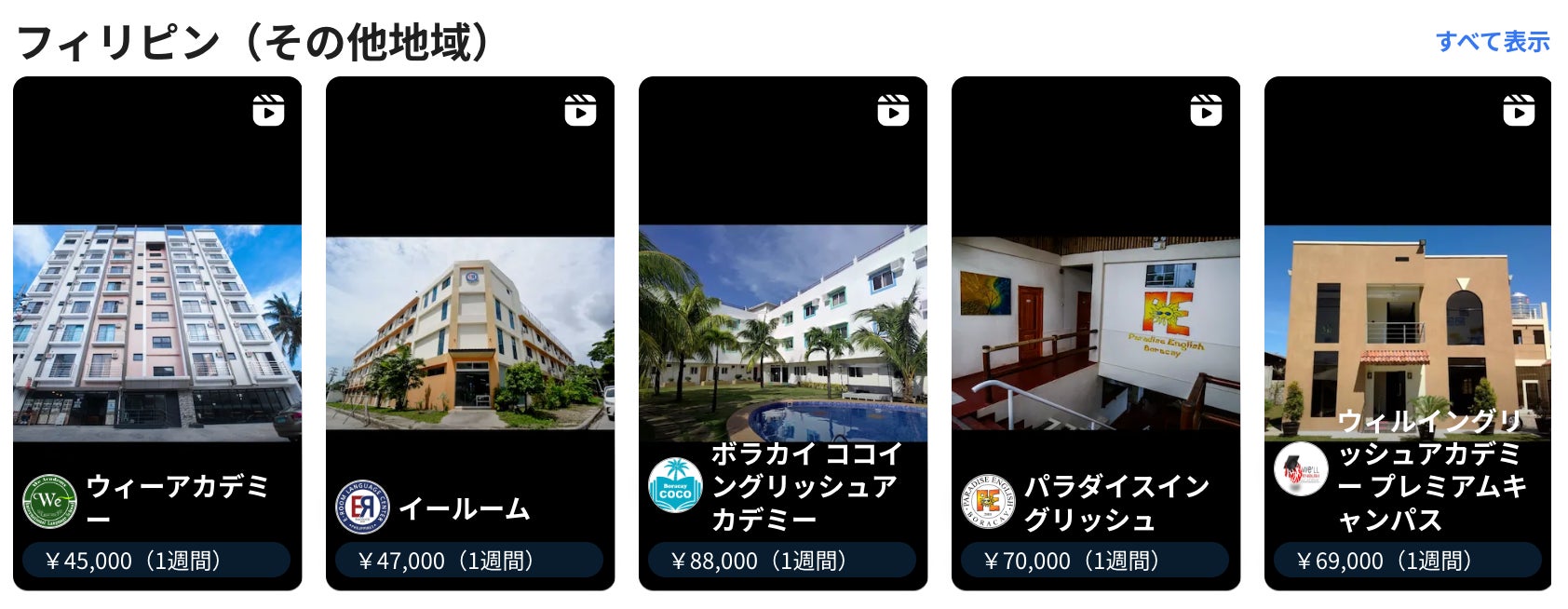Open the イールーム school card
1568x609 pixels.
tap(469, 332)
